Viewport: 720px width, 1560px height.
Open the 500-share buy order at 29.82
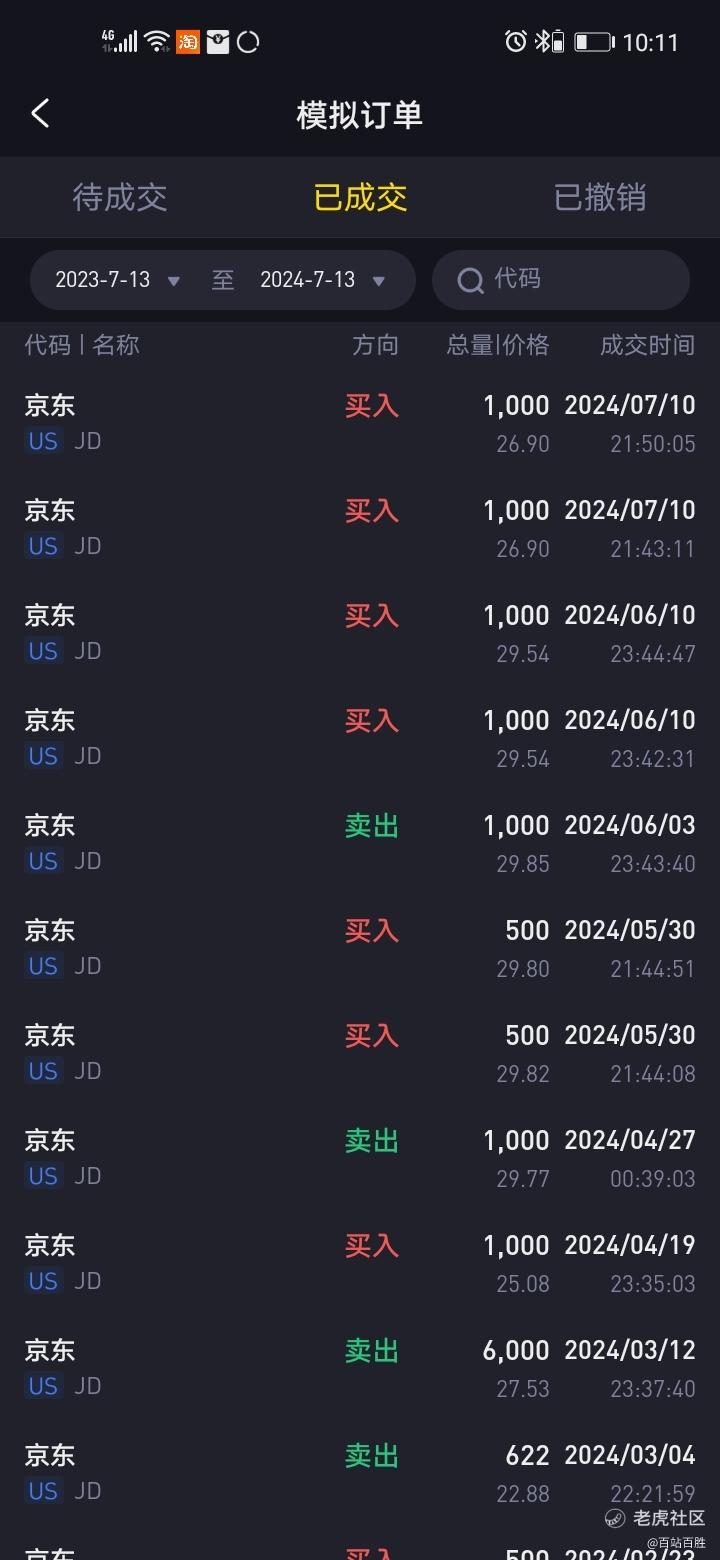[x=360, y=1053]
